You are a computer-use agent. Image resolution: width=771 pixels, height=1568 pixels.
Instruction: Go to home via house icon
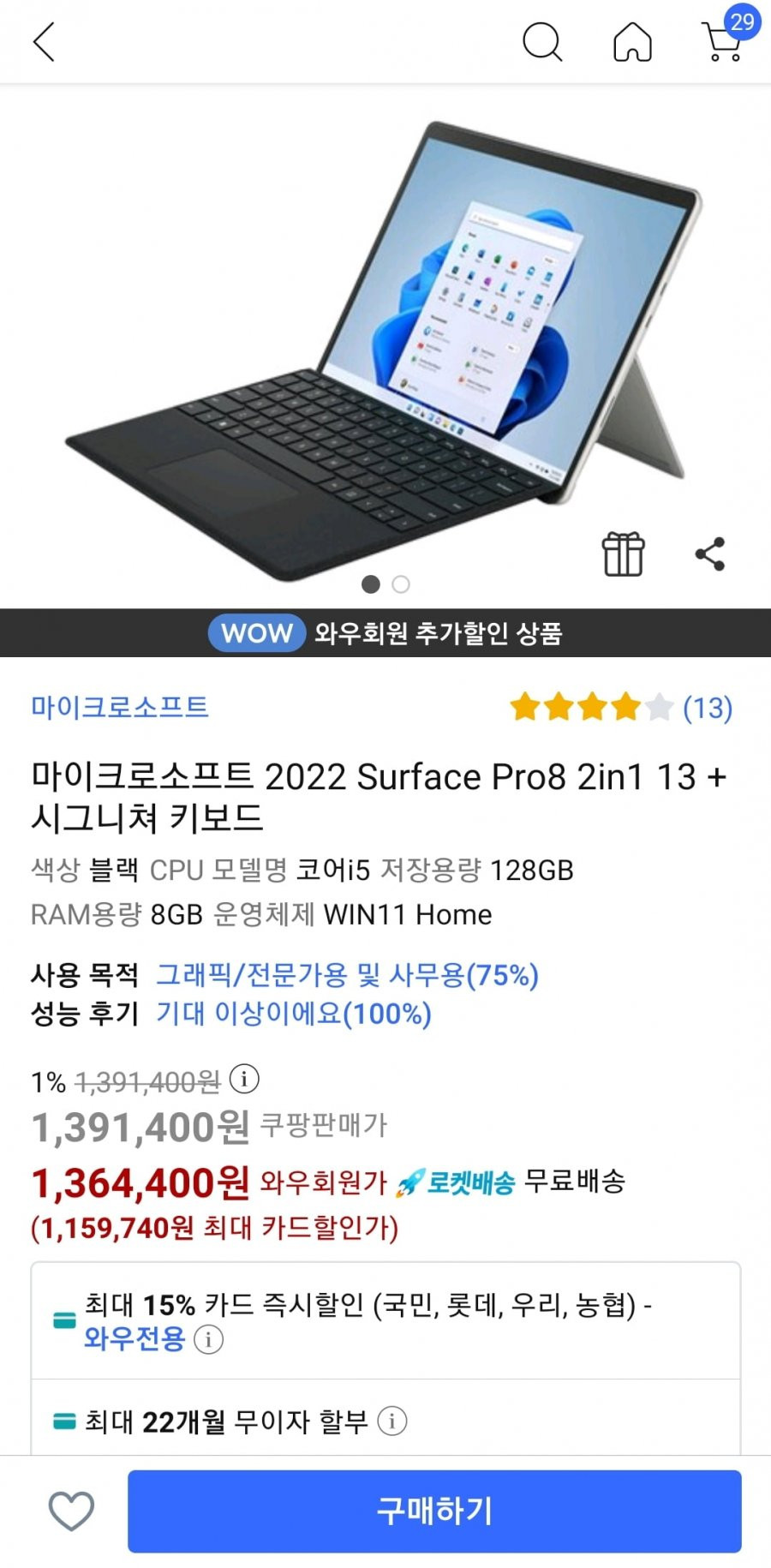click(x=632, y=41)
